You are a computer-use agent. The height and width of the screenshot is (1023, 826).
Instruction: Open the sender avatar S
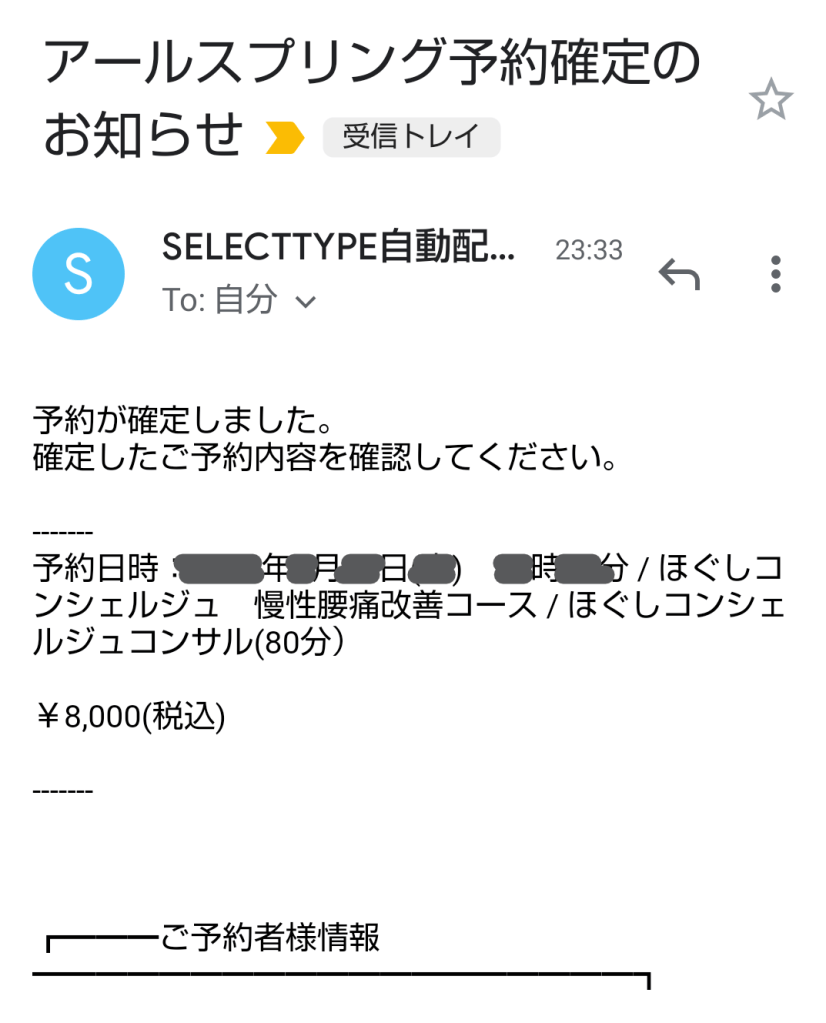[79, 273]
